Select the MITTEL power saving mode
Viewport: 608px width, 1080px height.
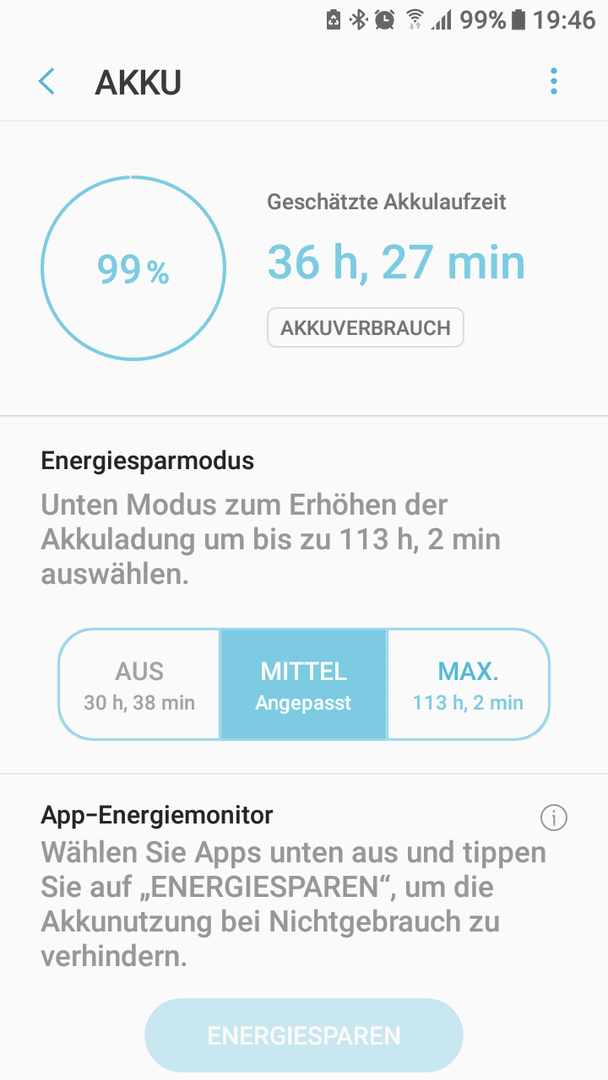(304, 684)
